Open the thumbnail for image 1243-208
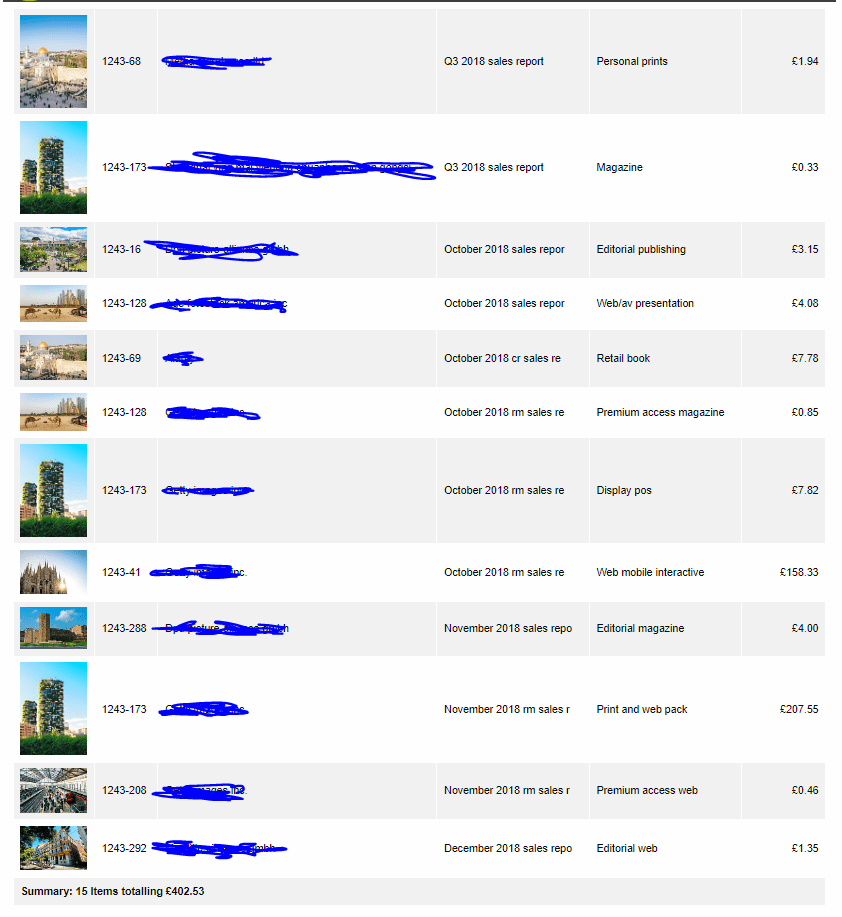The height and width of the screenshot is (917, 842). [53, 790]
